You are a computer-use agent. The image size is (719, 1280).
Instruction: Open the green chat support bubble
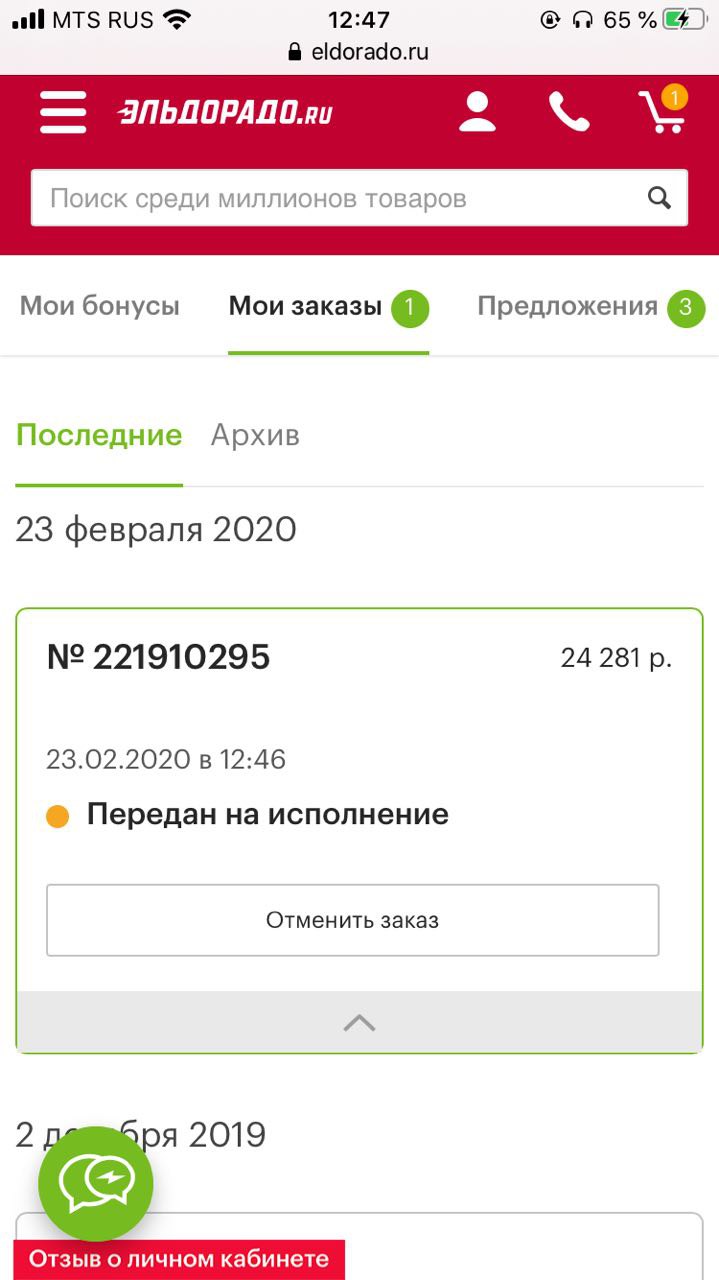pyautogui.click(x=96, y=1184)
